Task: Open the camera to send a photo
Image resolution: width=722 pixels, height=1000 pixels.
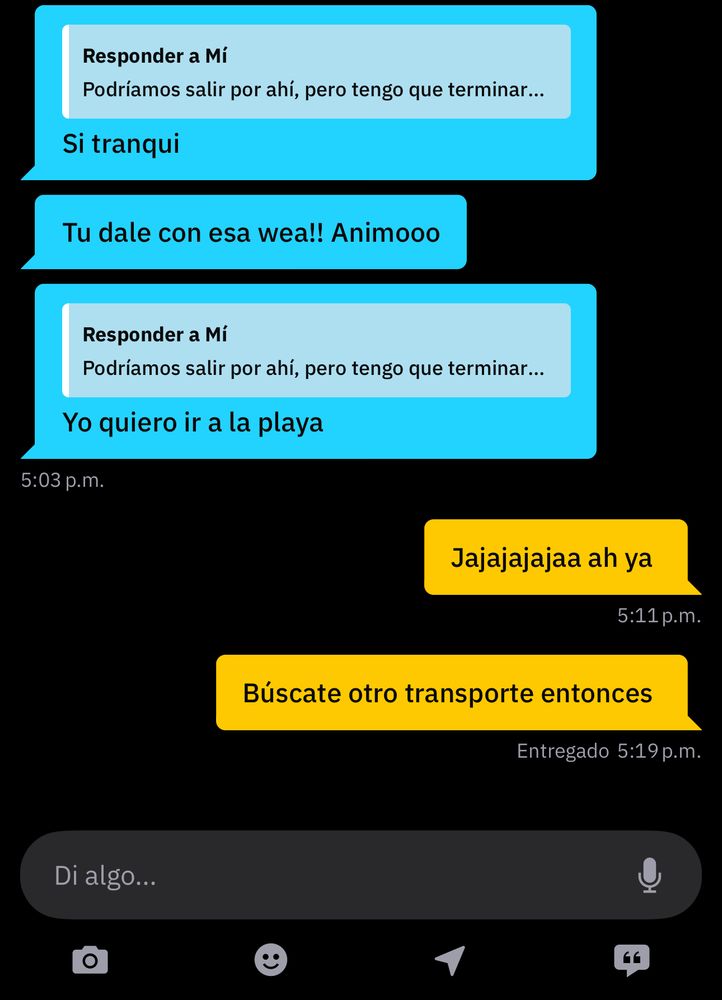Action: [x=90, y=961]
